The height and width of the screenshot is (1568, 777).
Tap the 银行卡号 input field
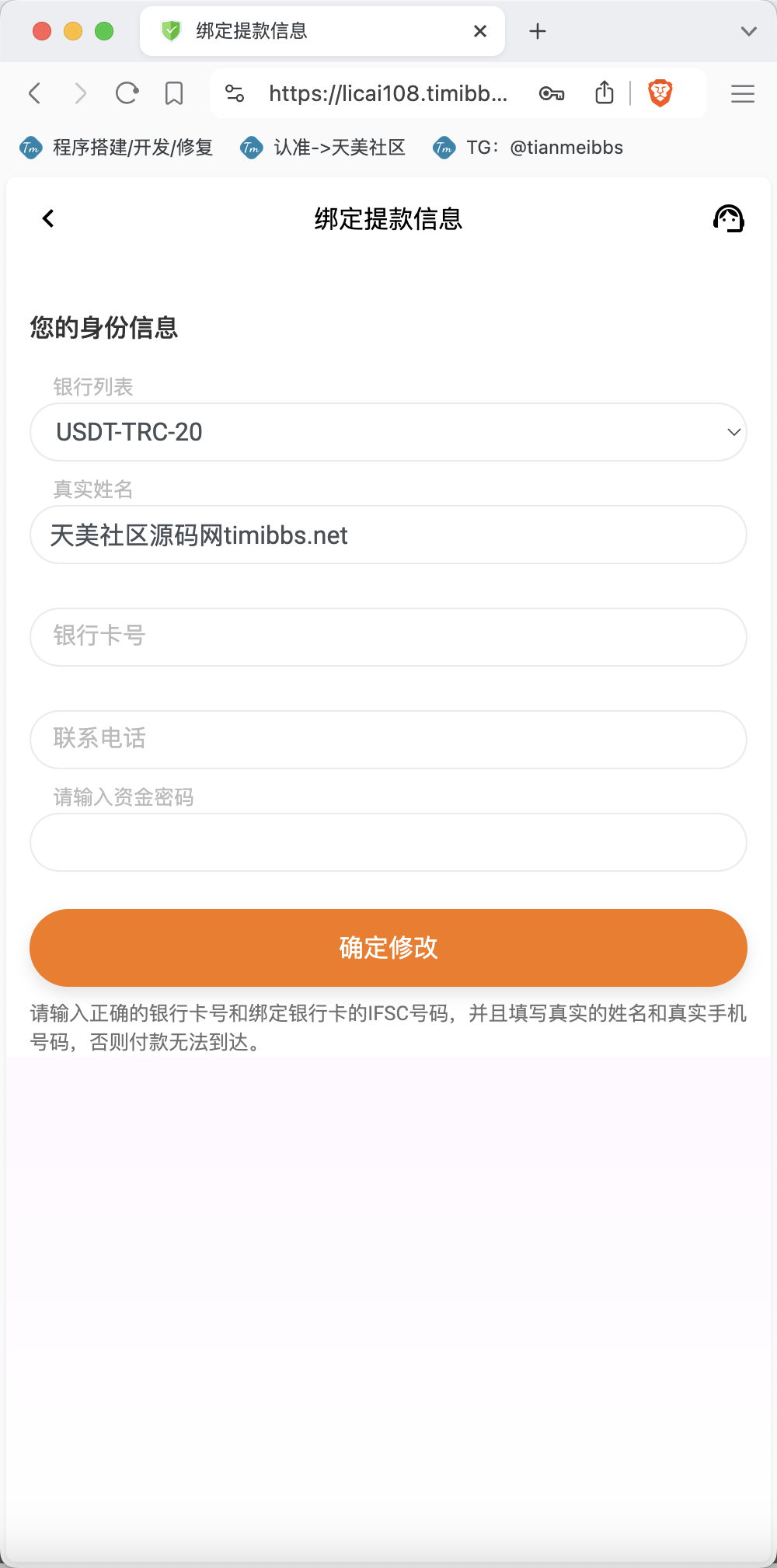pos(388,637)
